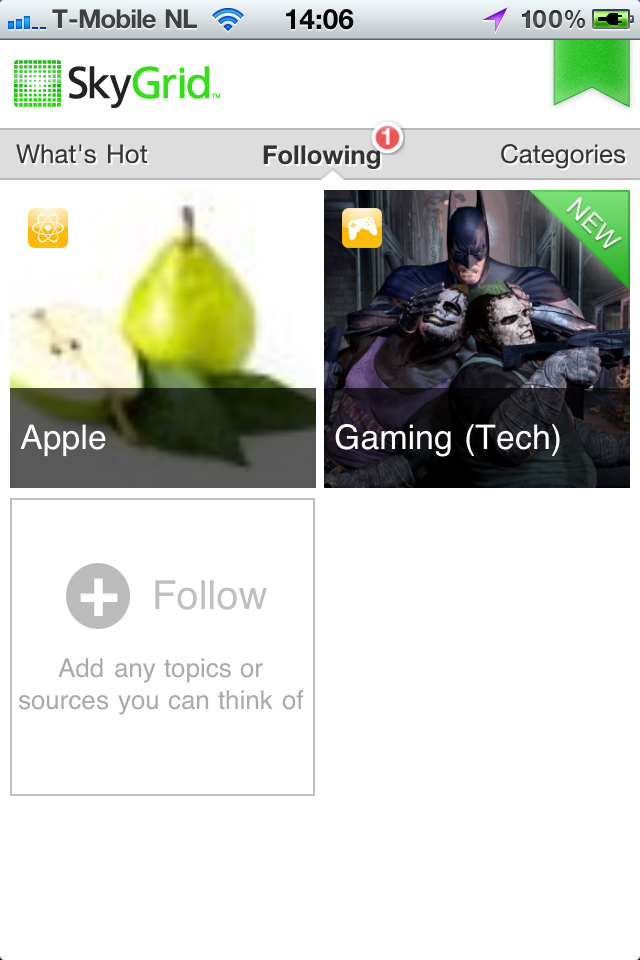Switch to the What's Hot tab

click(x=82, y=155)
